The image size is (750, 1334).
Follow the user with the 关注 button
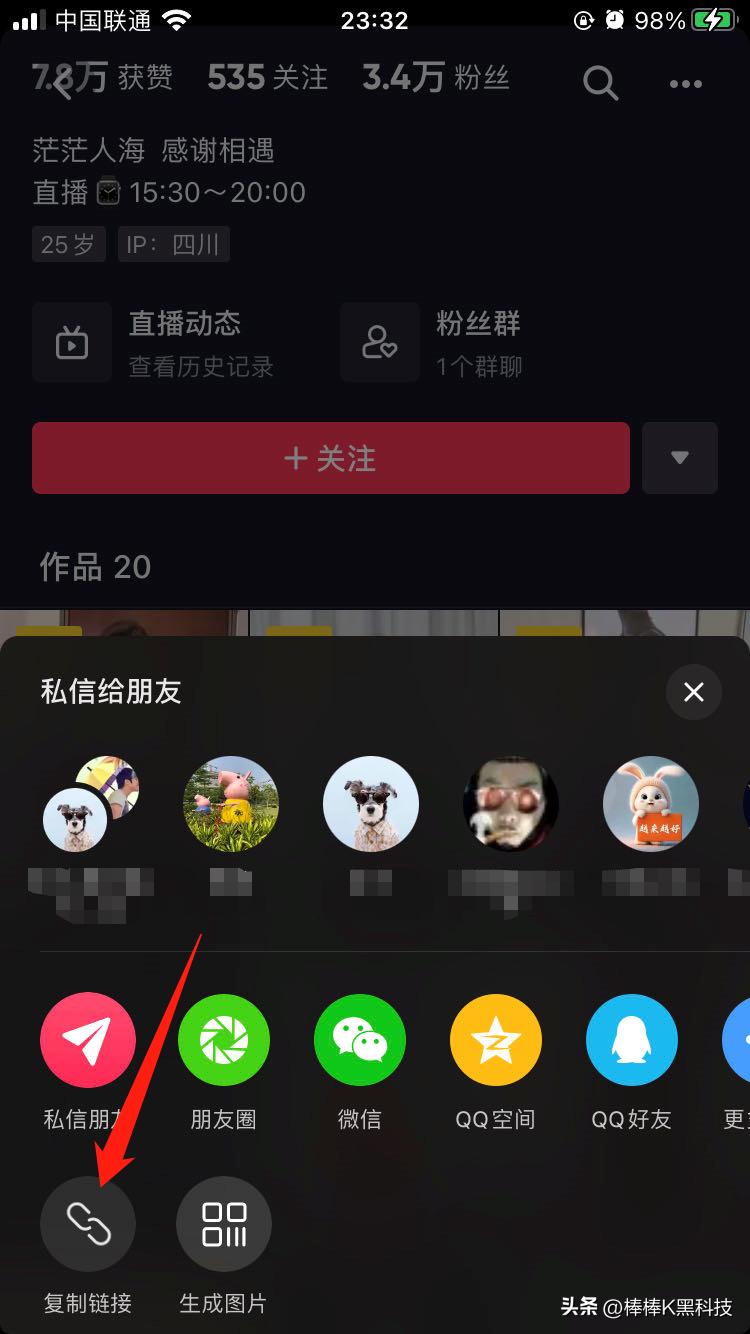[331, 458]
